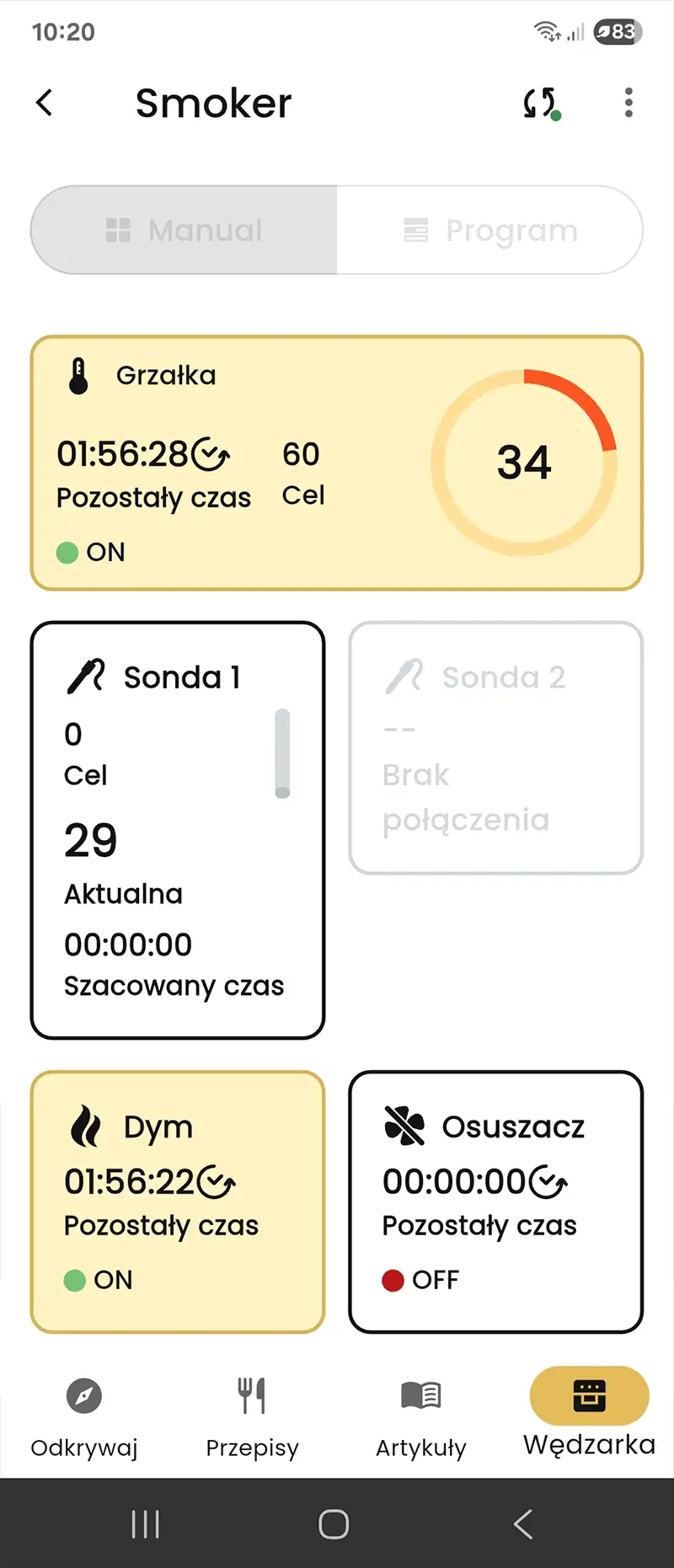Open the Dym smoke card
The height and width of the screenshot is (1568, 674).
(178, 1201)
